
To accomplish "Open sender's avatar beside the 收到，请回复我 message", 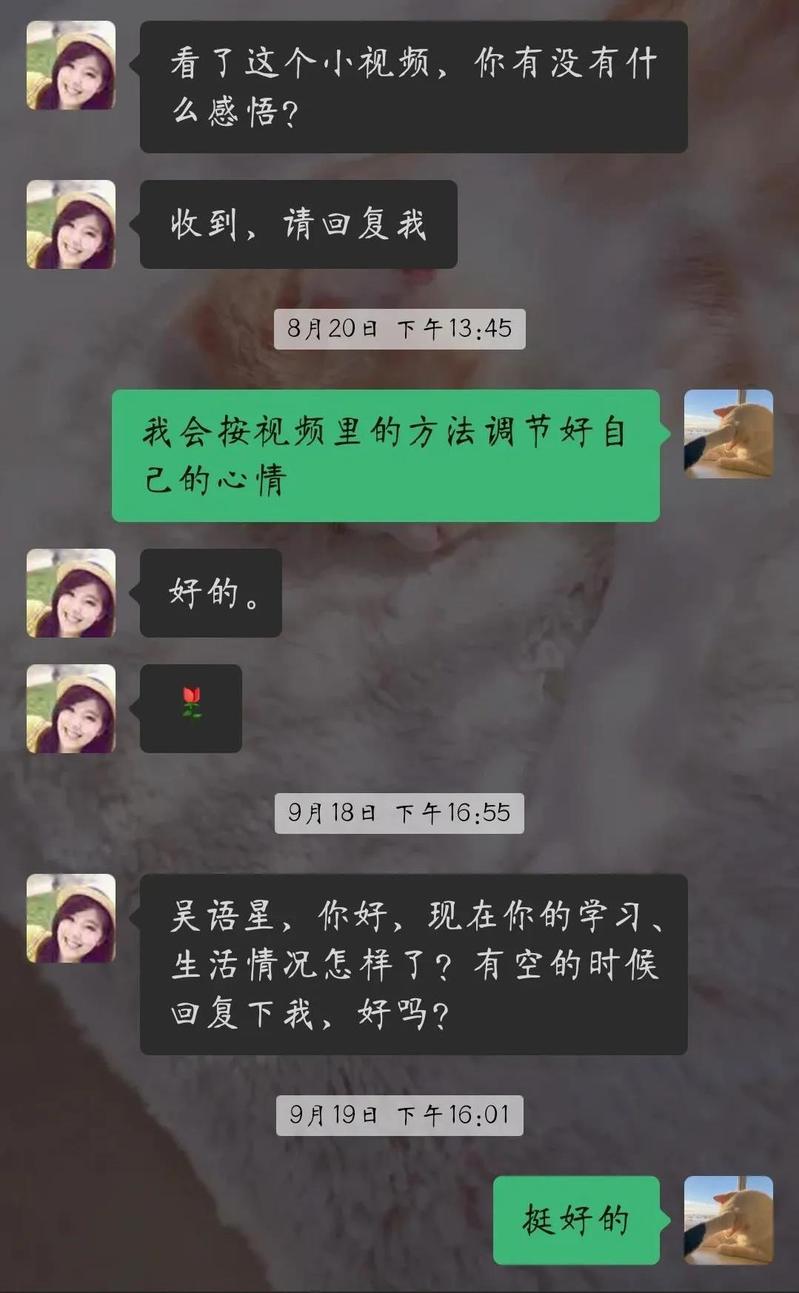I will (x=71, y=224).
